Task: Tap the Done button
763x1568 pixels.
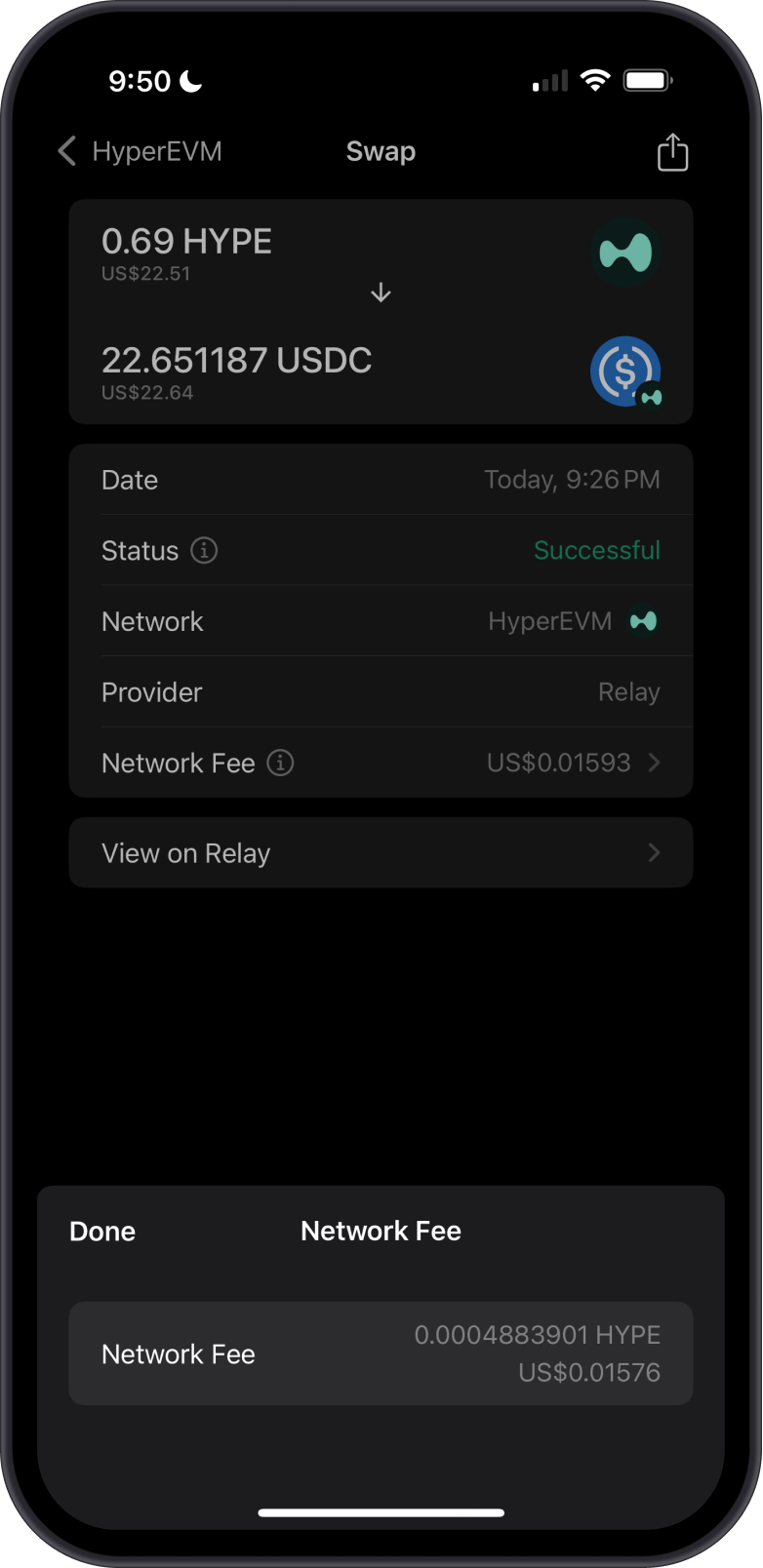Action: point(101,1231)
